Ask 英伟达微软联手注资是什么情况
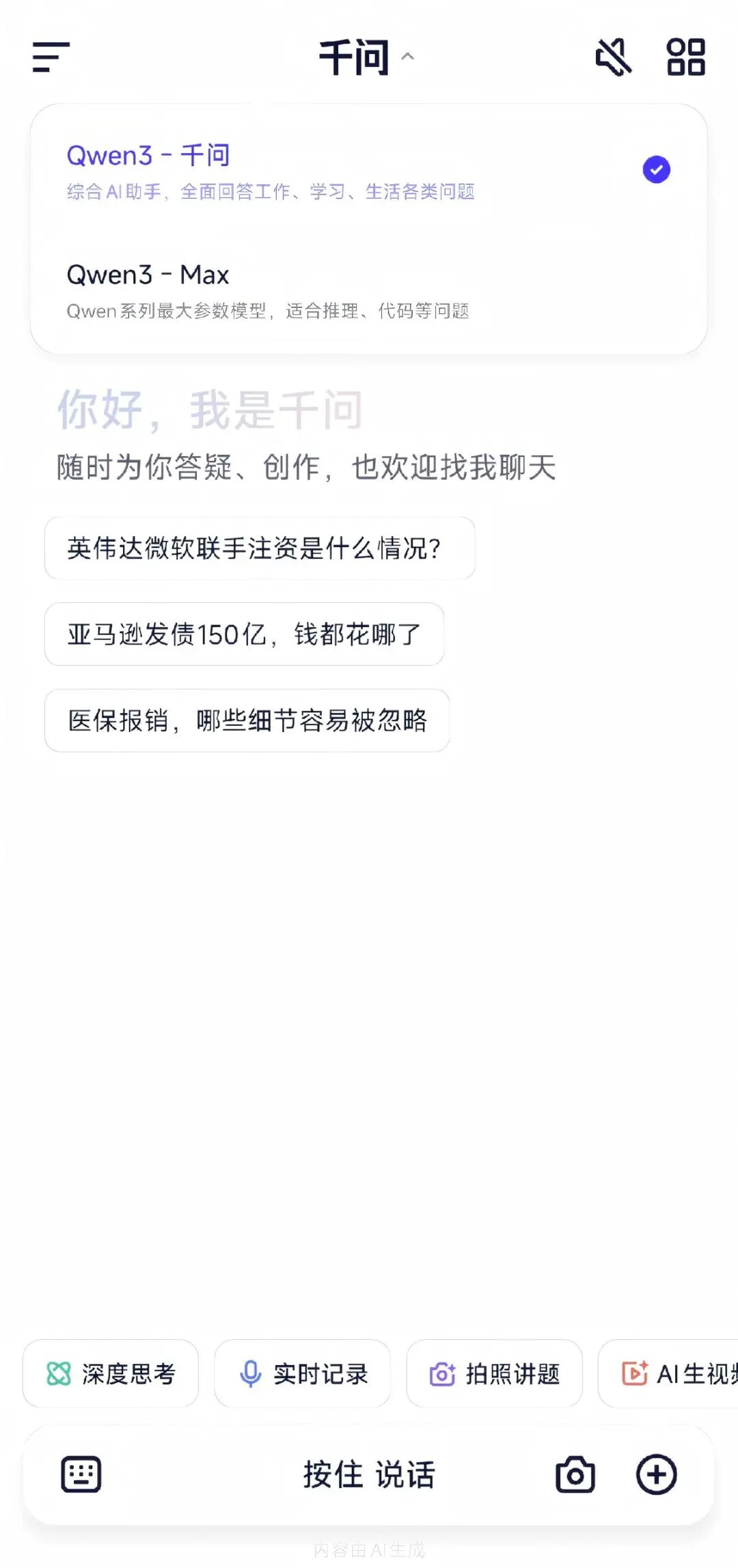The width and height of the screenshot is (738, 1568). point(260,548)
